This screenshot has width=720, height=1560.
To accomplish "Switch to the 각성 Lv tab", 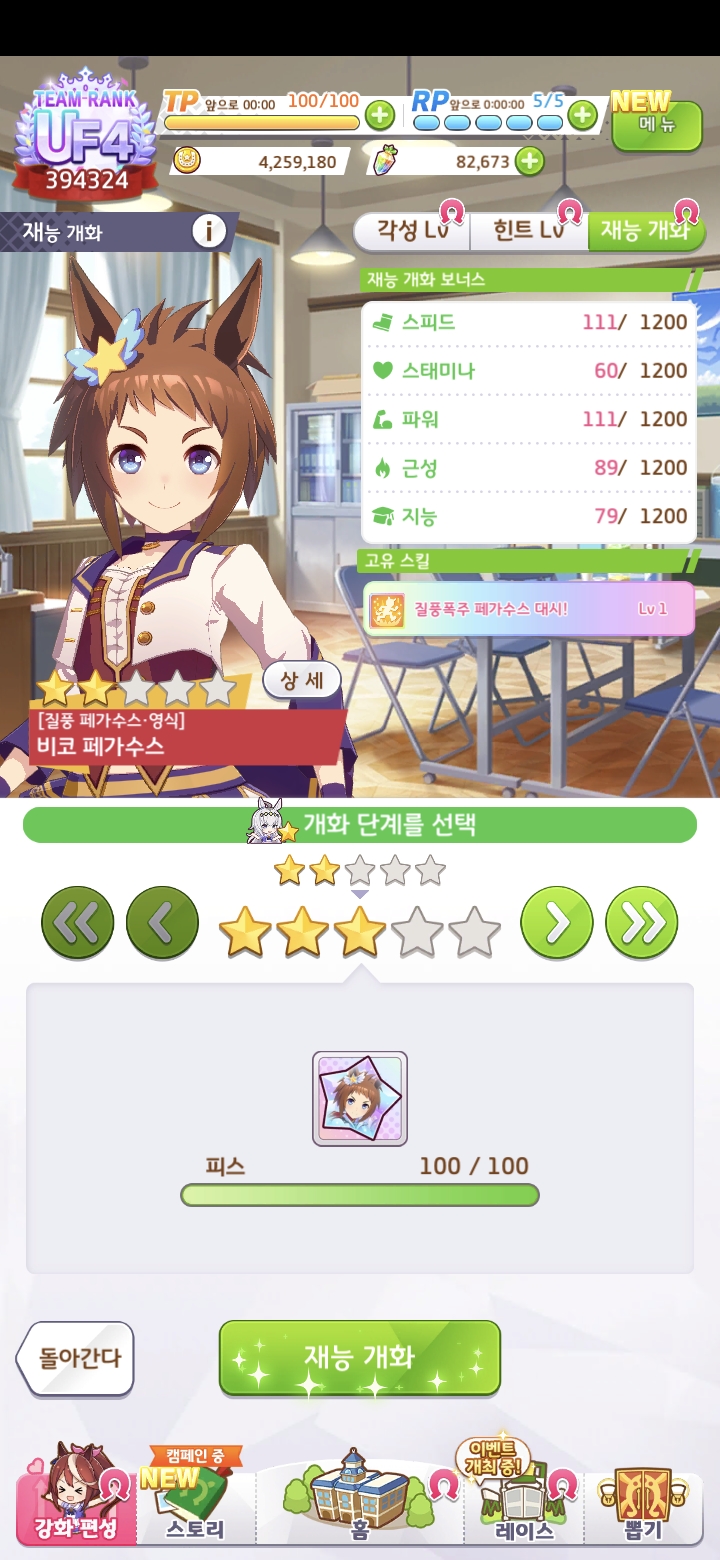I will 411,230.
